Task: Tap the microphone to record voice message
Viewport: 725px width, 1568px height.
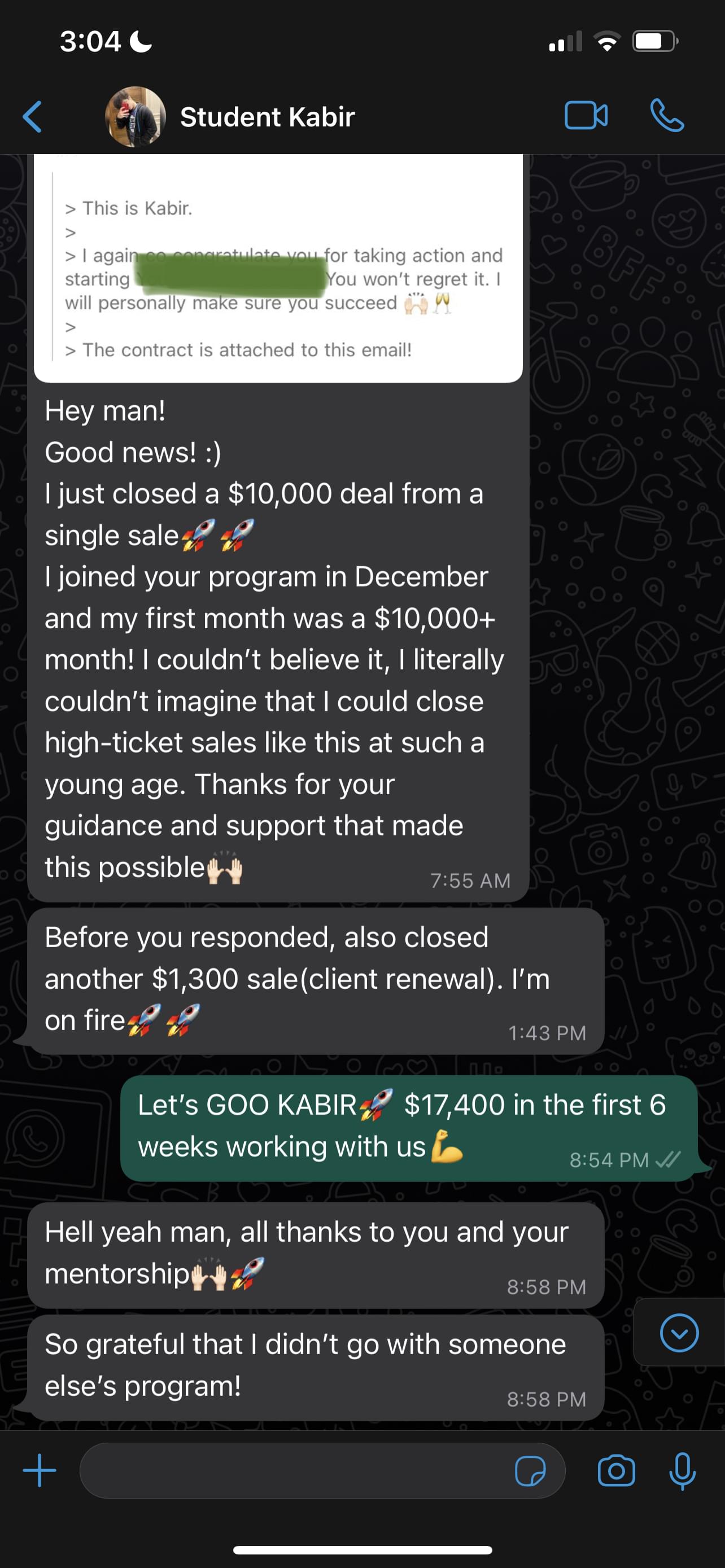Action: click(682, 1471)
